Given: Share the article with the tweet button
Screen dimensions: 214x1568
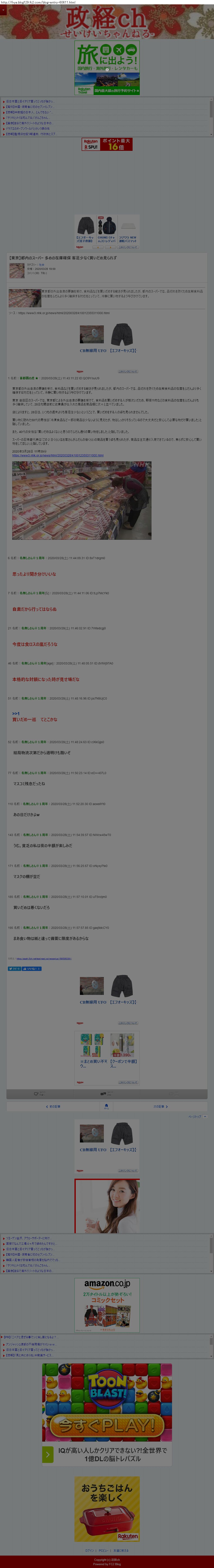Looking at the screenshot, I should coord(15,969).
